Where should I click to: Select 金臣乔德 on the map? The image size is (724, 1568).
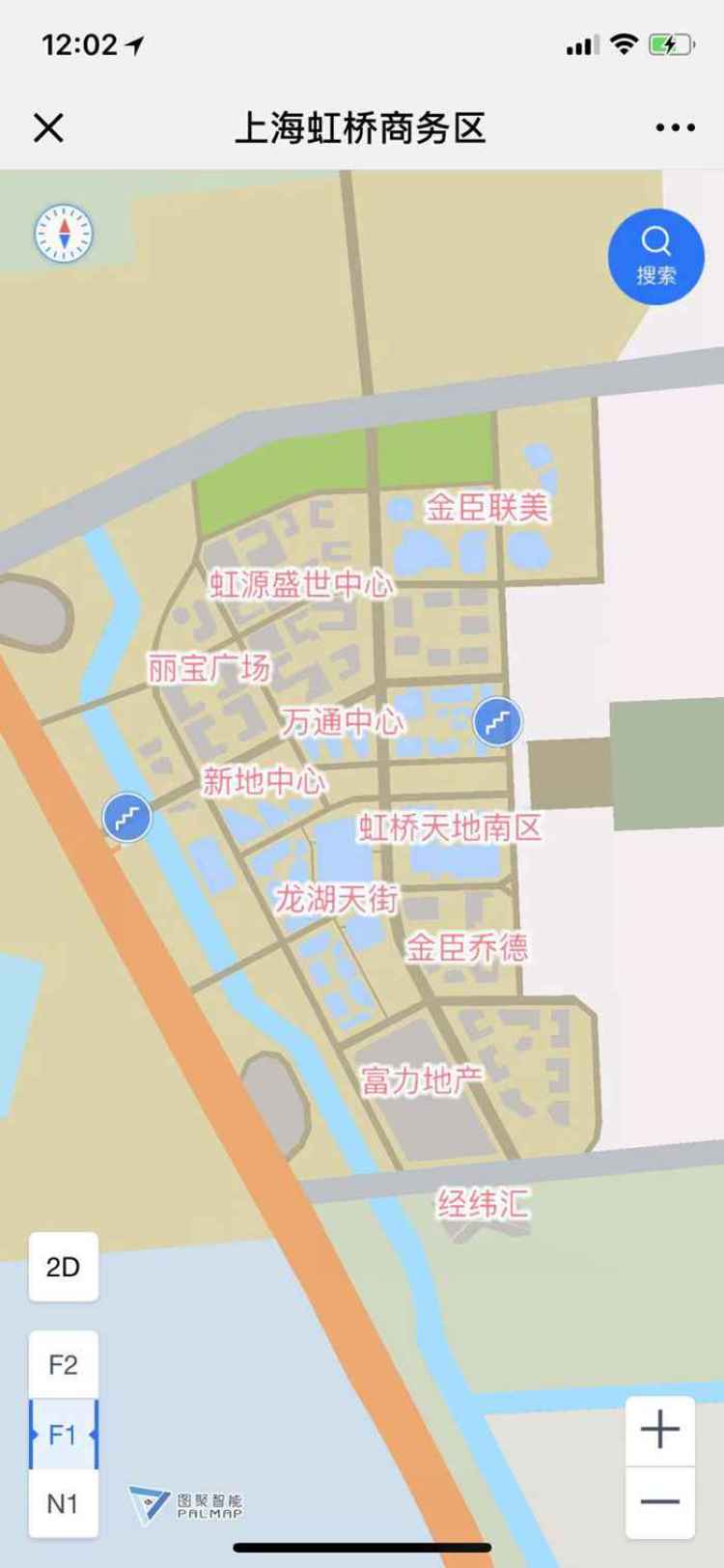pos(466,947)
